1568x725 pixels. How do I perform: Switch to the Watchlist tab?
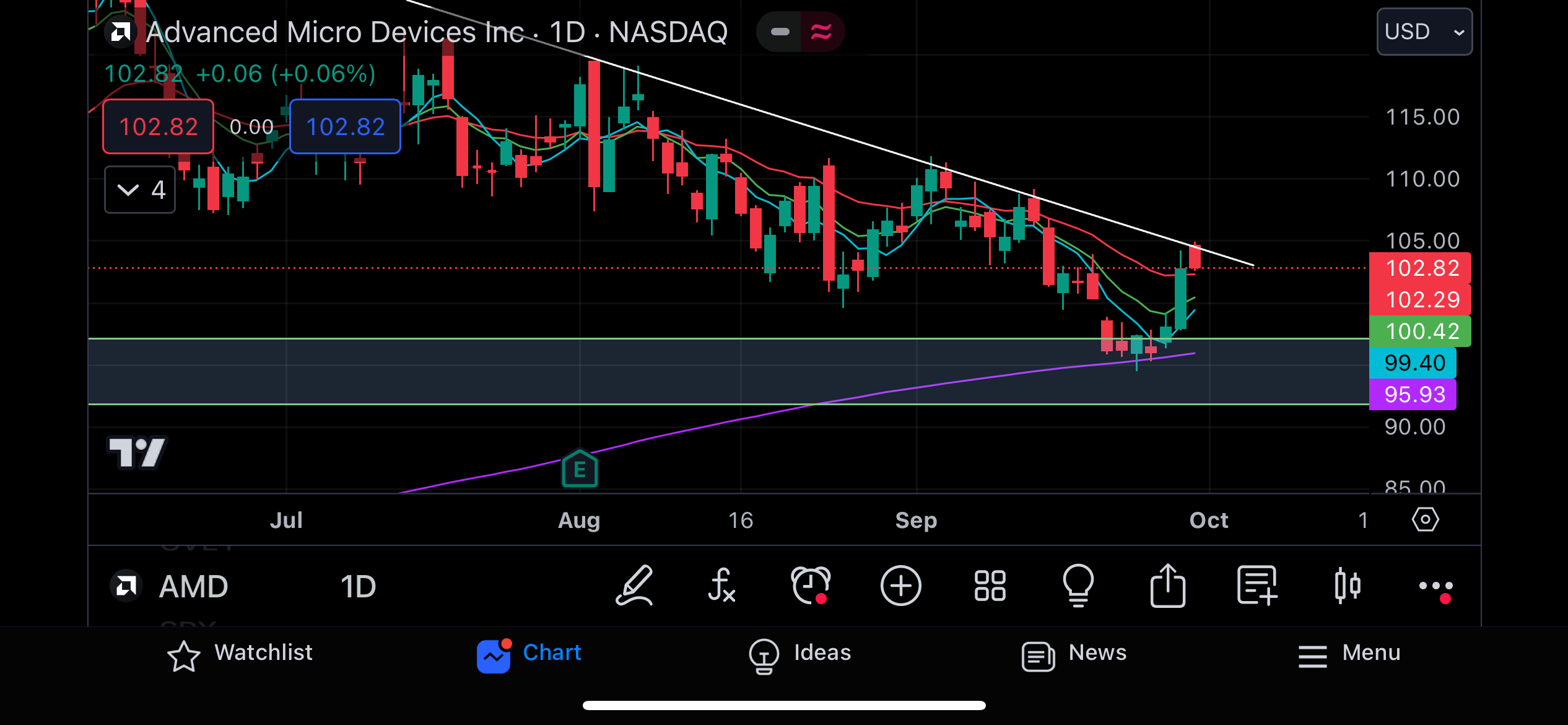point(240,654)
